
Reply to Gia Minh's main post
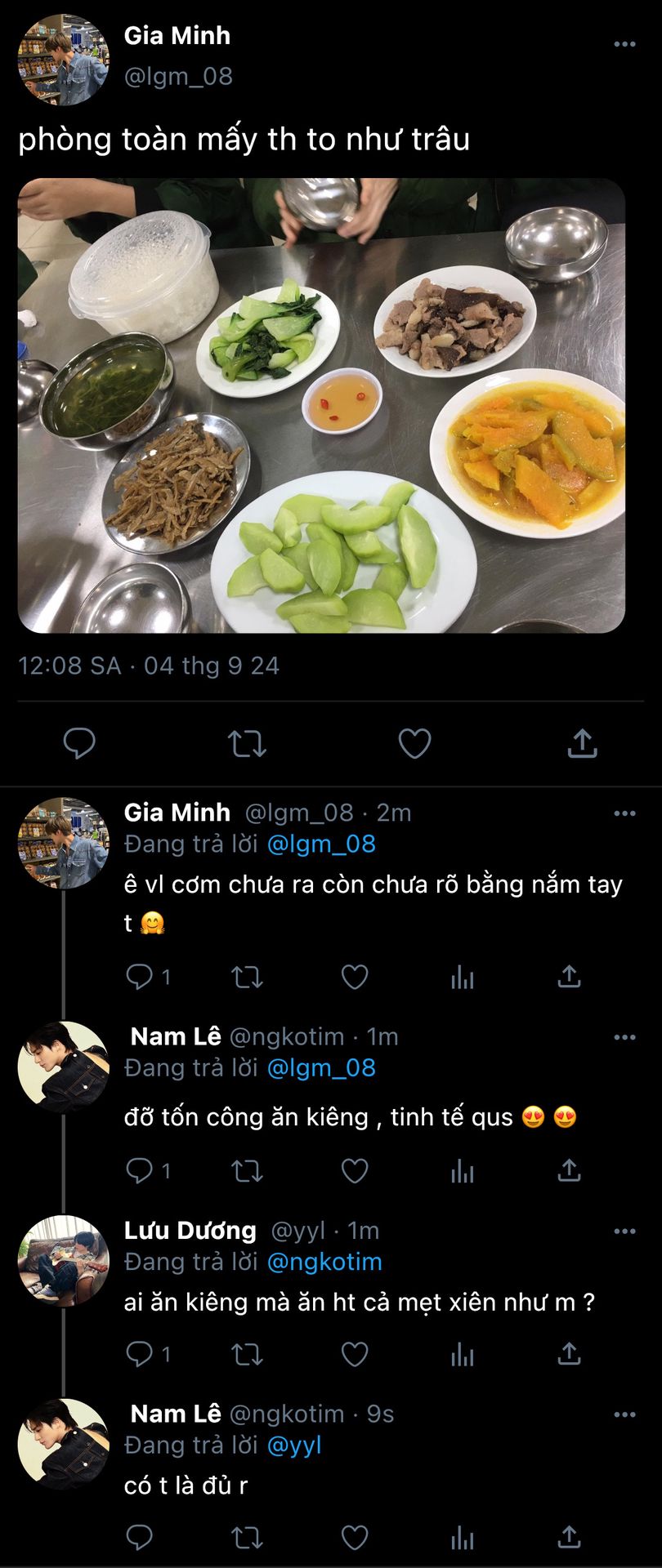(79, 743)
